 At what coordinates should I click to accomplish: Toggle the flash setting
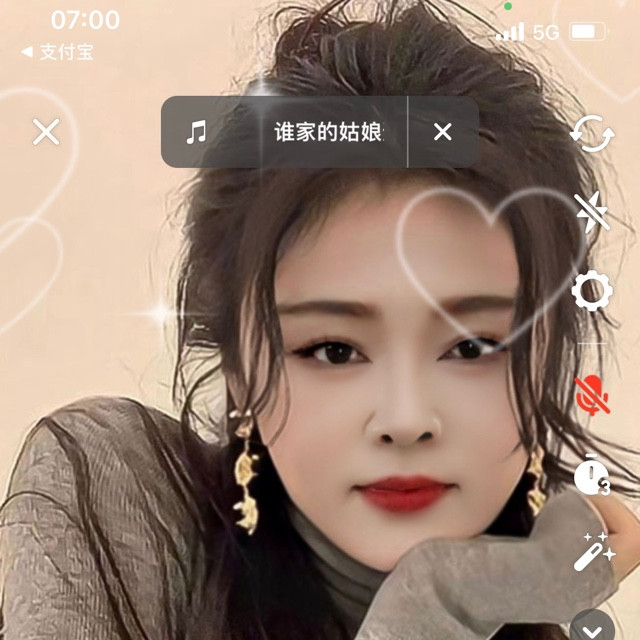pyautogui.click(x=591, y=212)
